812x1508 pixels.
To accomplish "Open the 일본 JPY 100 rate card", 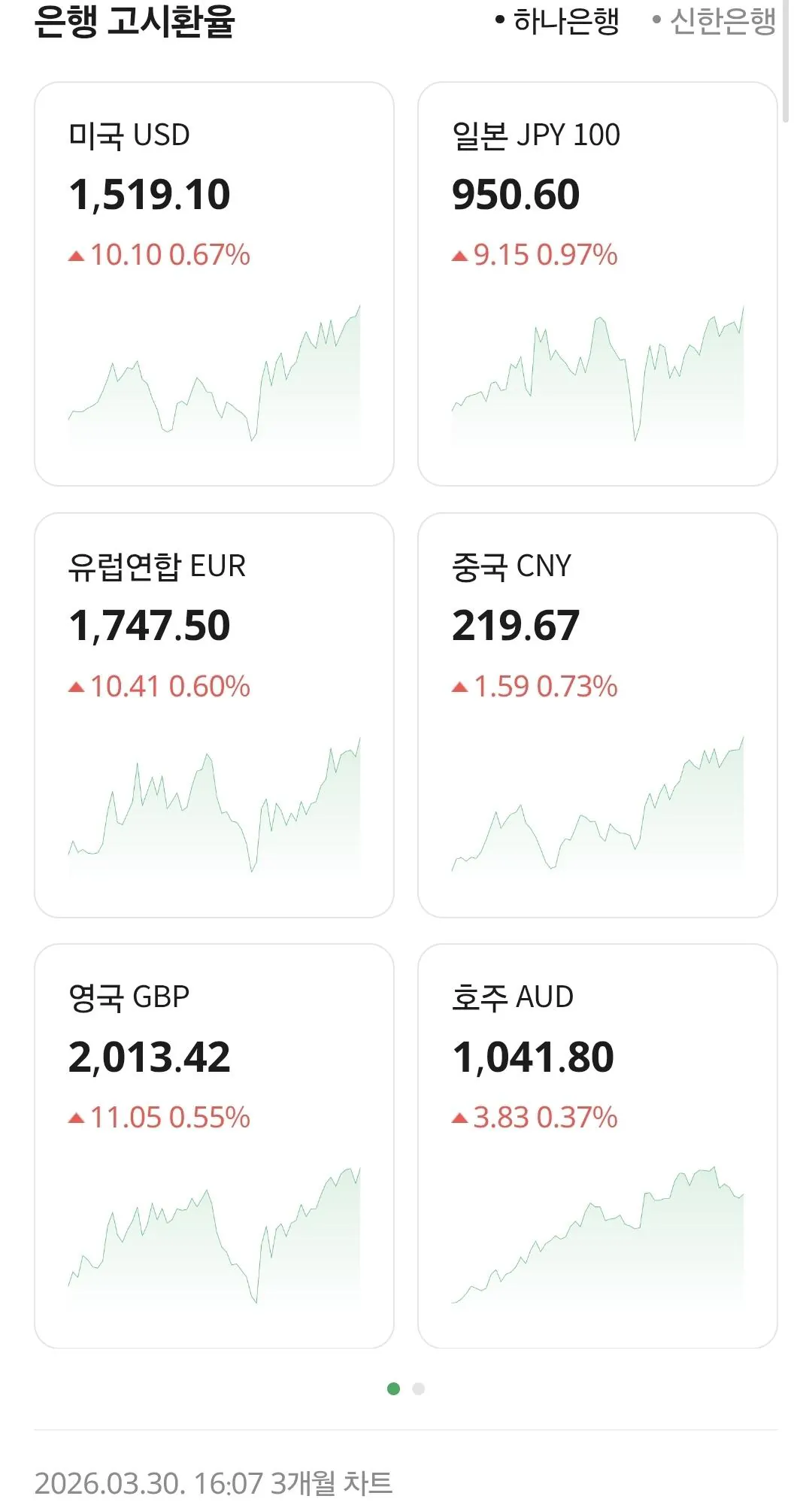I will coord(597,284).
